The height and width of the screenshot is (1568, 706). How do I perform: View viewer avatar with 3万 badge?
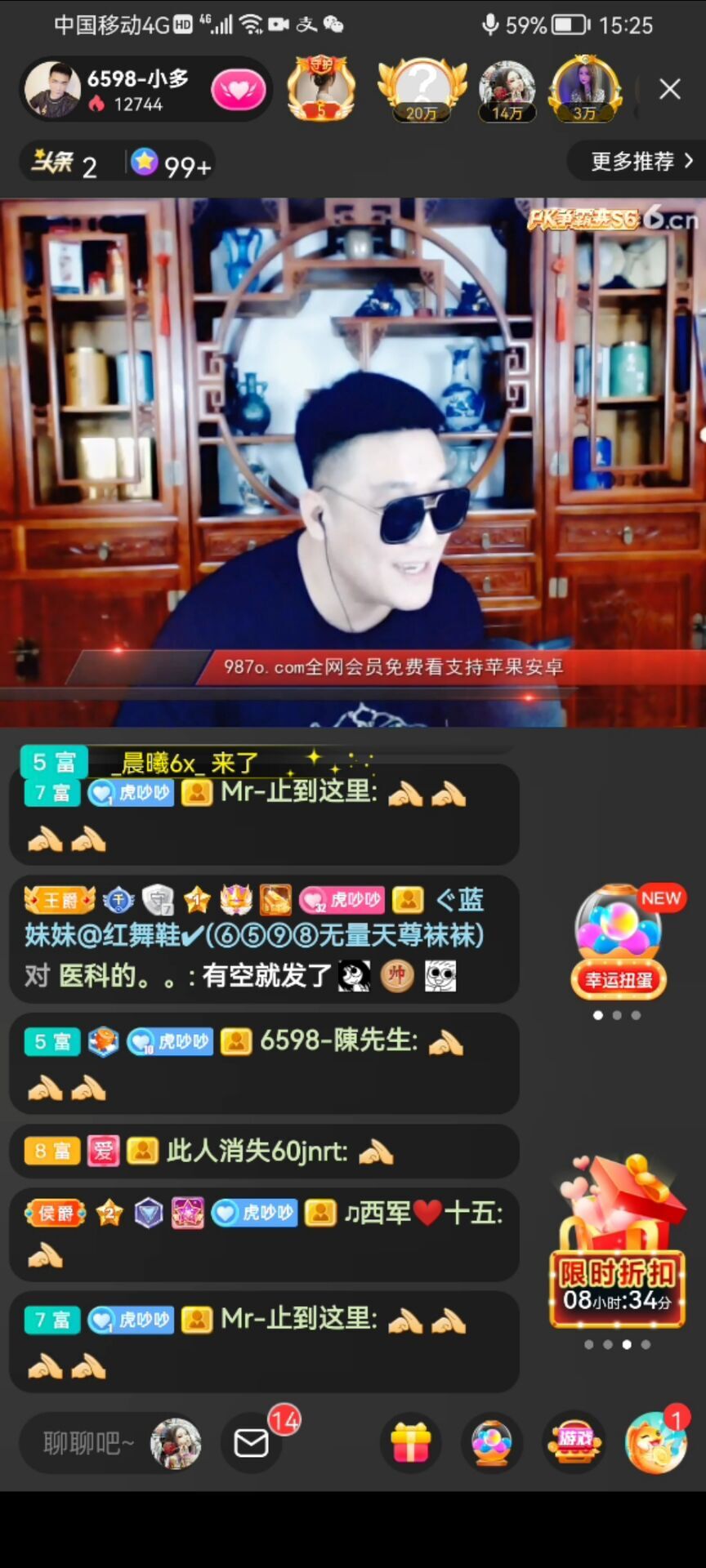pyautogui.click(x=585, y=88)
